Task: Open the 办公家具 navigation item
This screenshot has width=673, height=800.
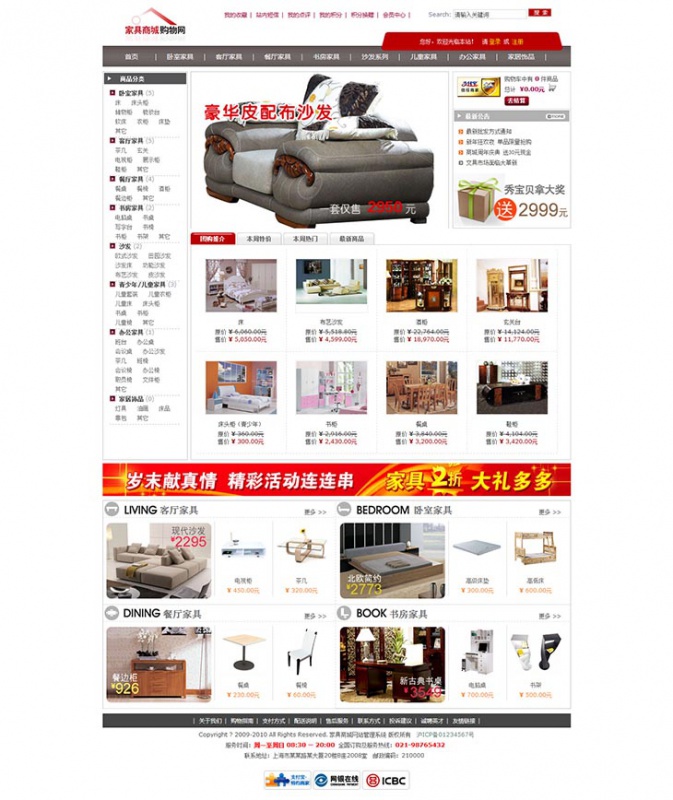Action: 472,57
